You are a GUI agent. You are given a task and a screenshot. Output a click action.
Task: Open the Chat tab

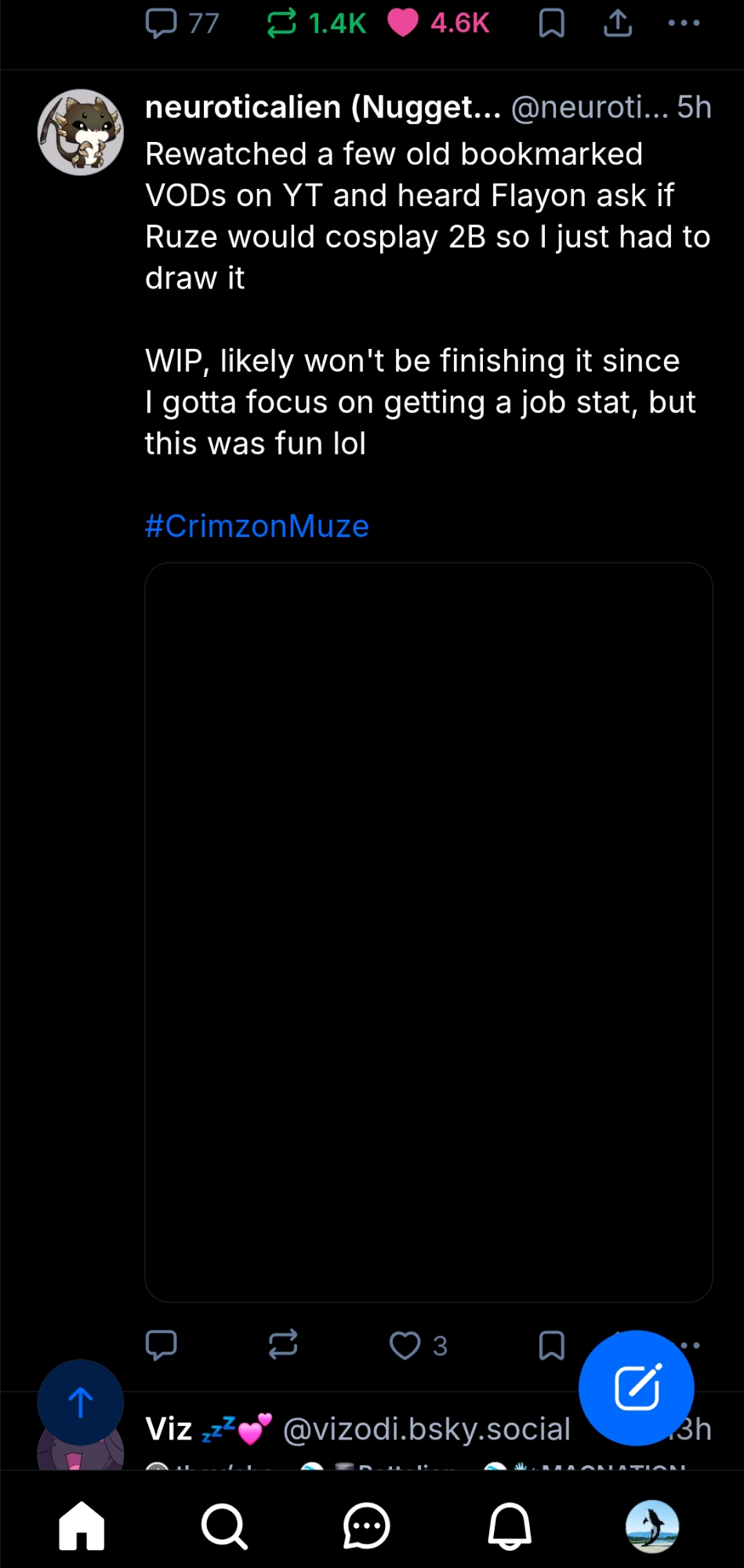point(366,1526)
